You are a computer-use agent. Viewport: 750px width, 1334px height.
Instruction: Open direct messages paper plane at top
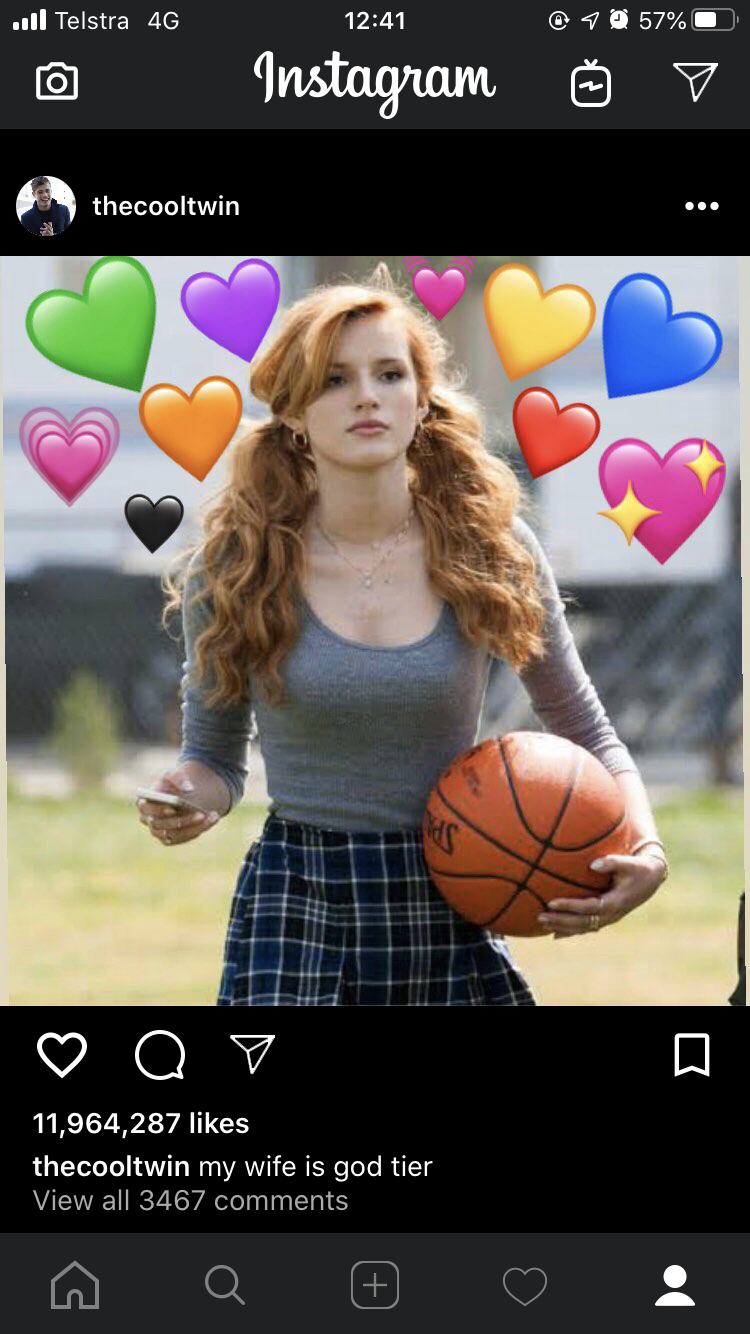pos(695,82)
